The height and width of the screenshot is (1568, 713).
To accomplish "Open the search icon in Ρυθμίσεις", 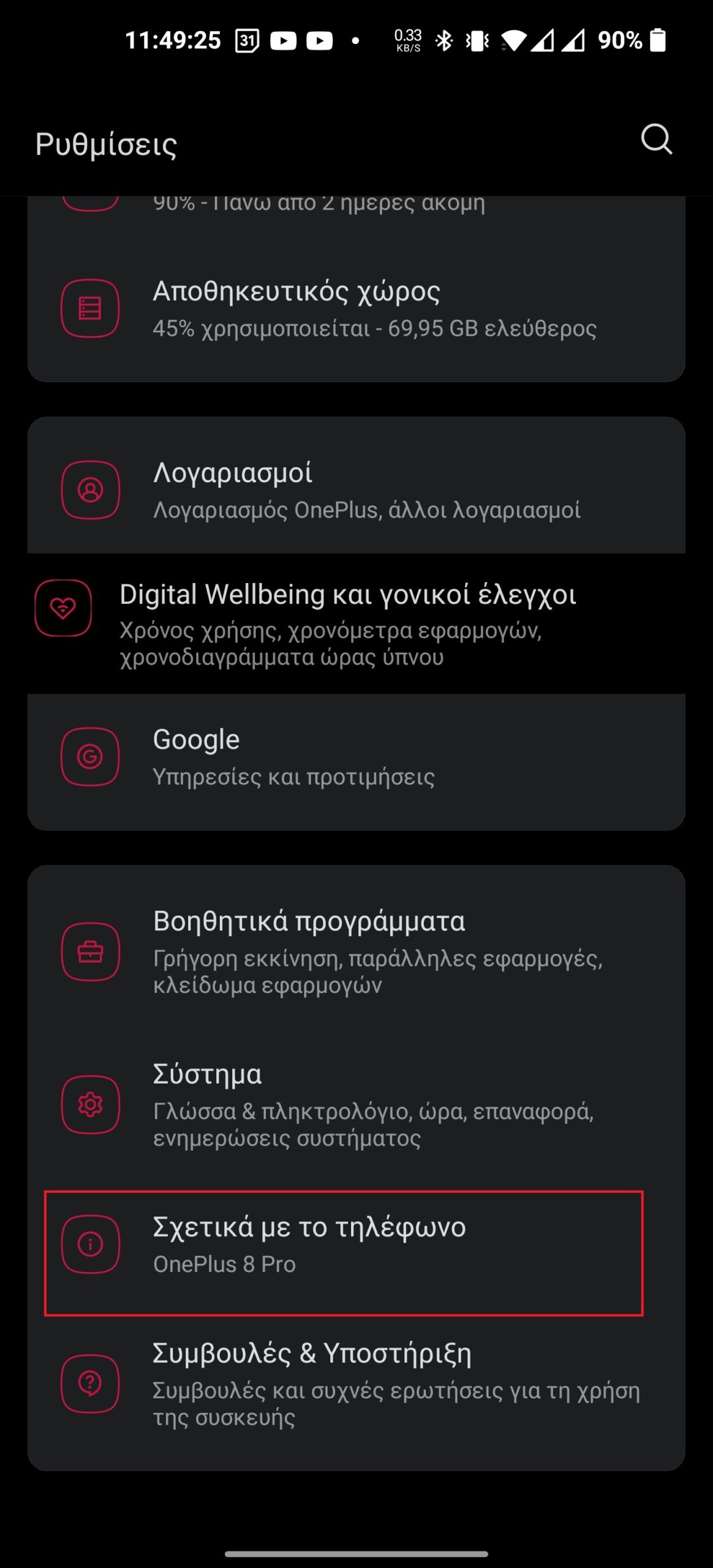I will tap(656, 139).
